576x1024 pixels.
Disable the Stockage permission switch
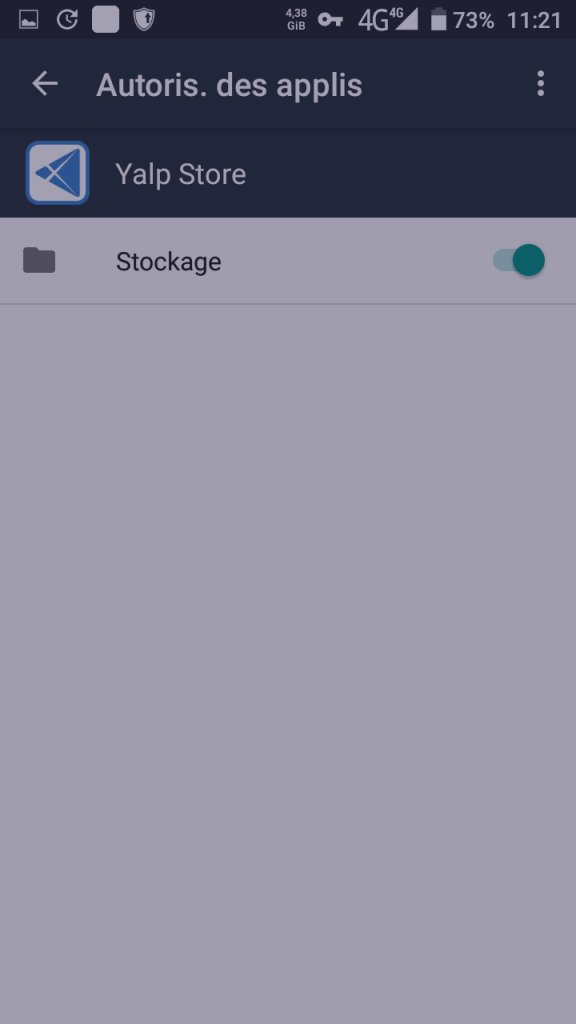519,260
